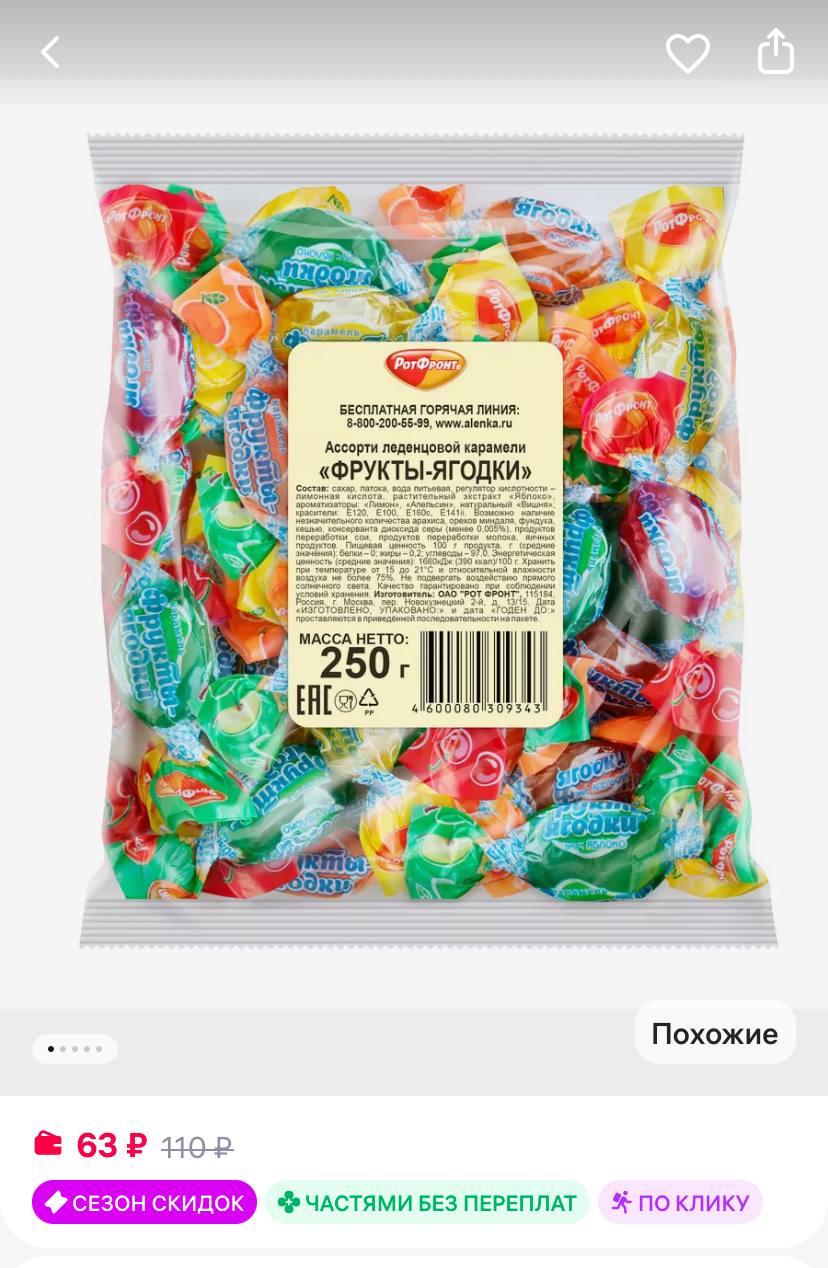
Task: Show similar products via Похожие
Action: click(x=714, y=1033)
